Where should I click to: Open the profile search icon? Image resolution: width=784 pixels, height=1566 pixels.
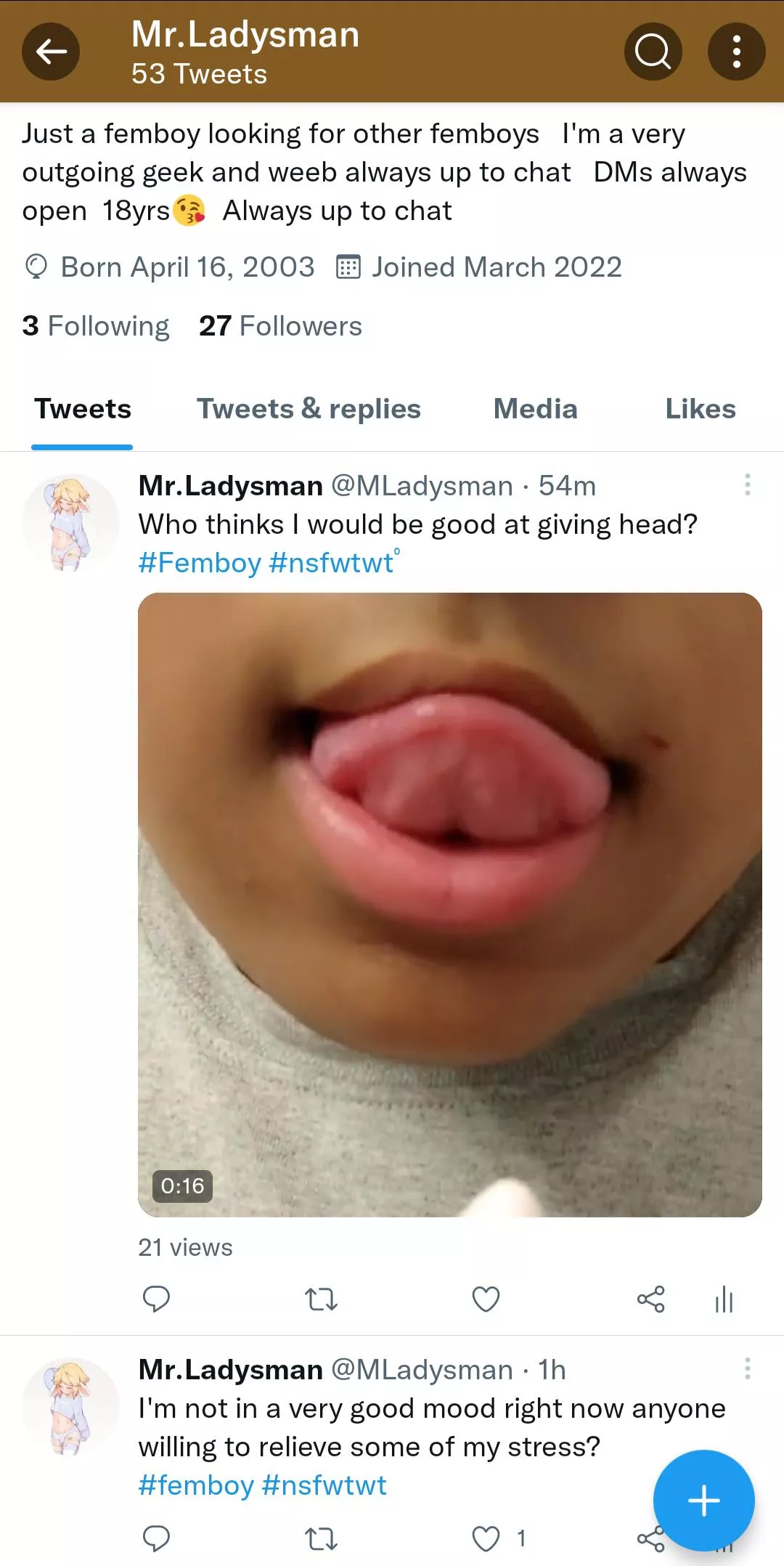(x=653, y=52)
